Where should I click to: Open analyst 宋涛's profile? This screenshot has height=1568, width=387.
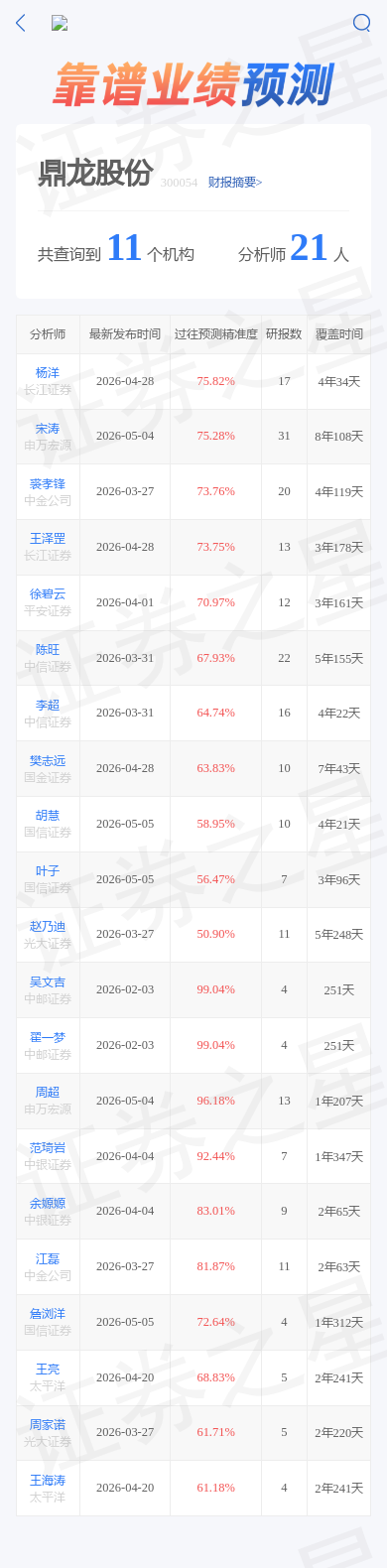48,429
